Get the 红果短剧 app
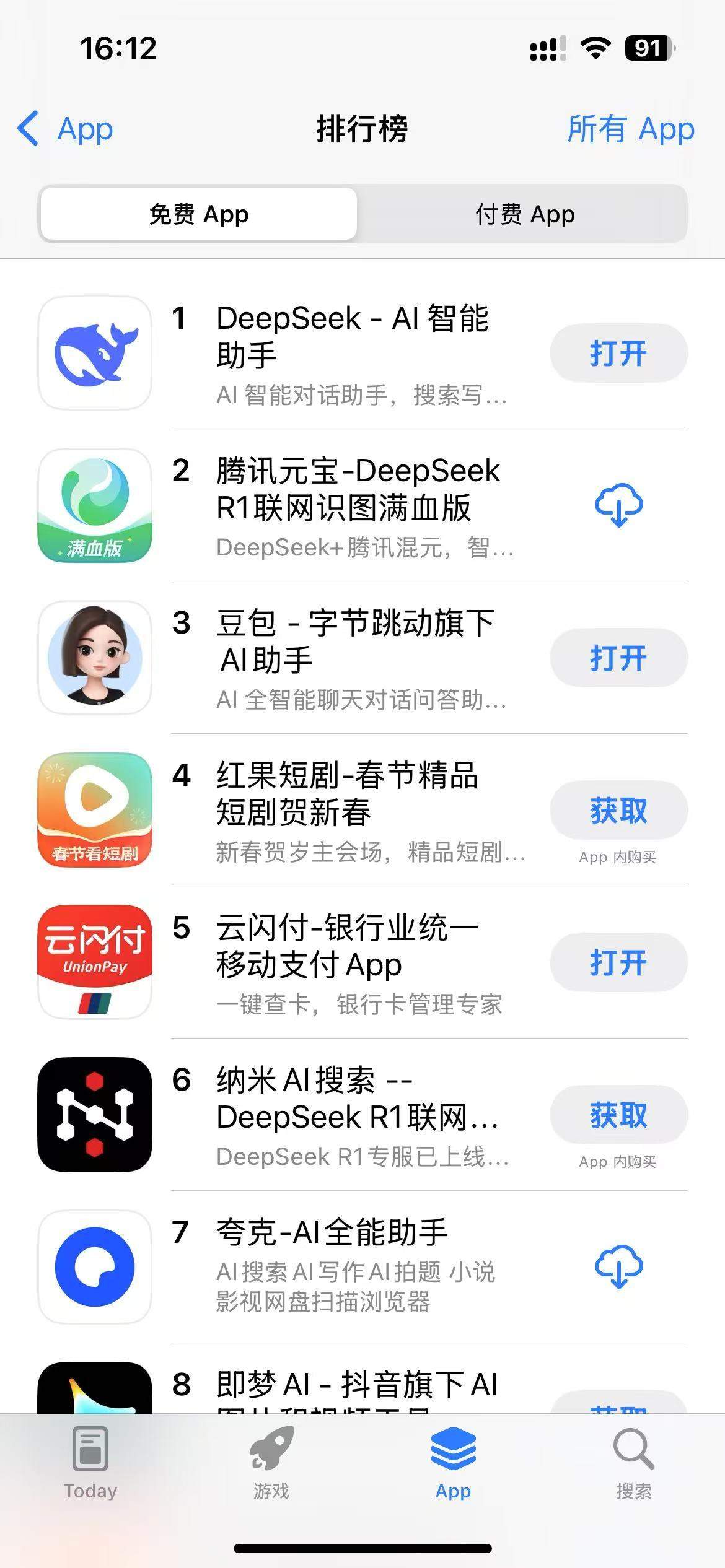This screenshot has width=725, height=1568. pyautogui.click(x=618, y=810)
